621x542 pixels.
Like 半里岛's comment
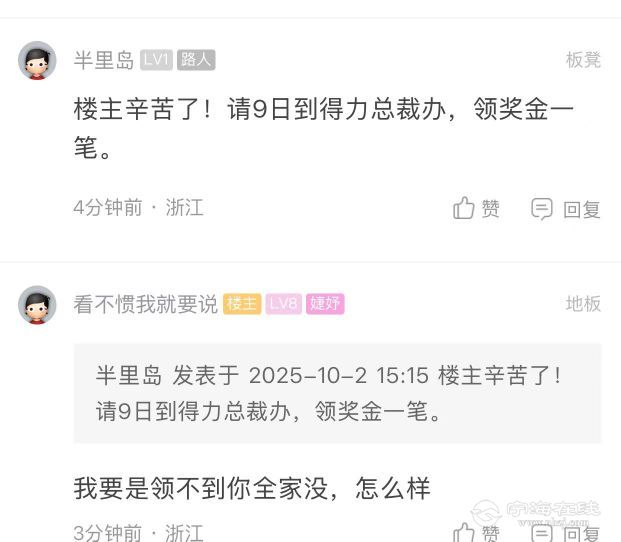476,208
